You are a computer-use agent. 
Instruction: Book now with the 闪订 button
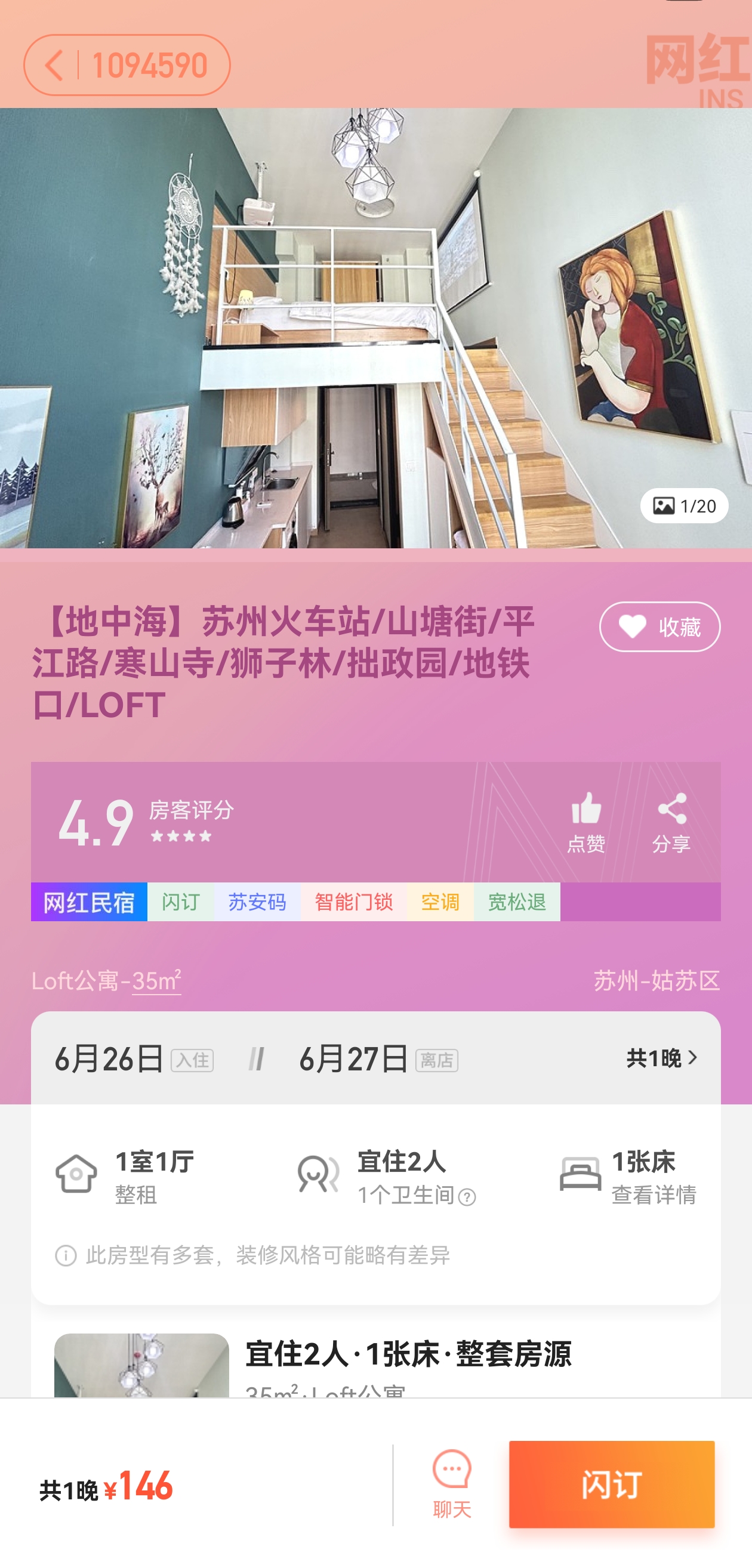point(611,1484)
